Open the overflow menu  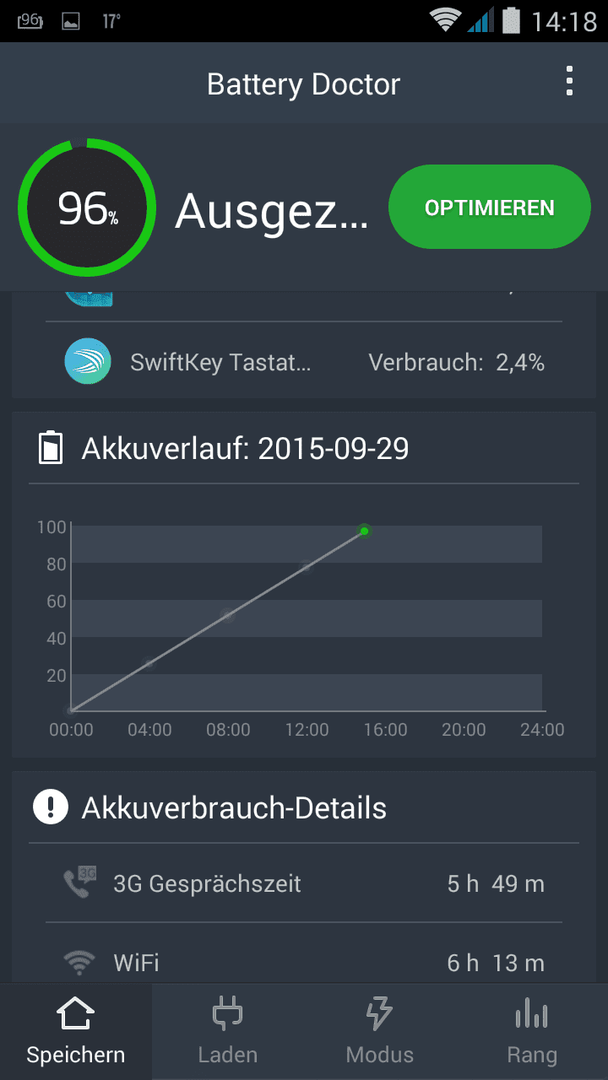pos(569,82)
